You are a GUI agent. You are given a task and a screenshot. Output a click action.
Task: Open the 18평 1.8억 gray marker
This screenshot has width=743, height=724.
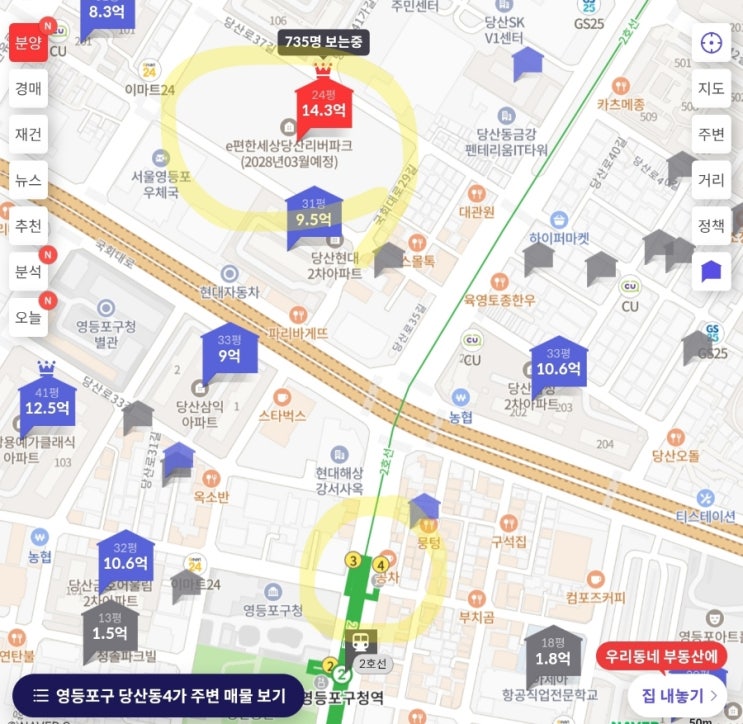tap(553, 652)
